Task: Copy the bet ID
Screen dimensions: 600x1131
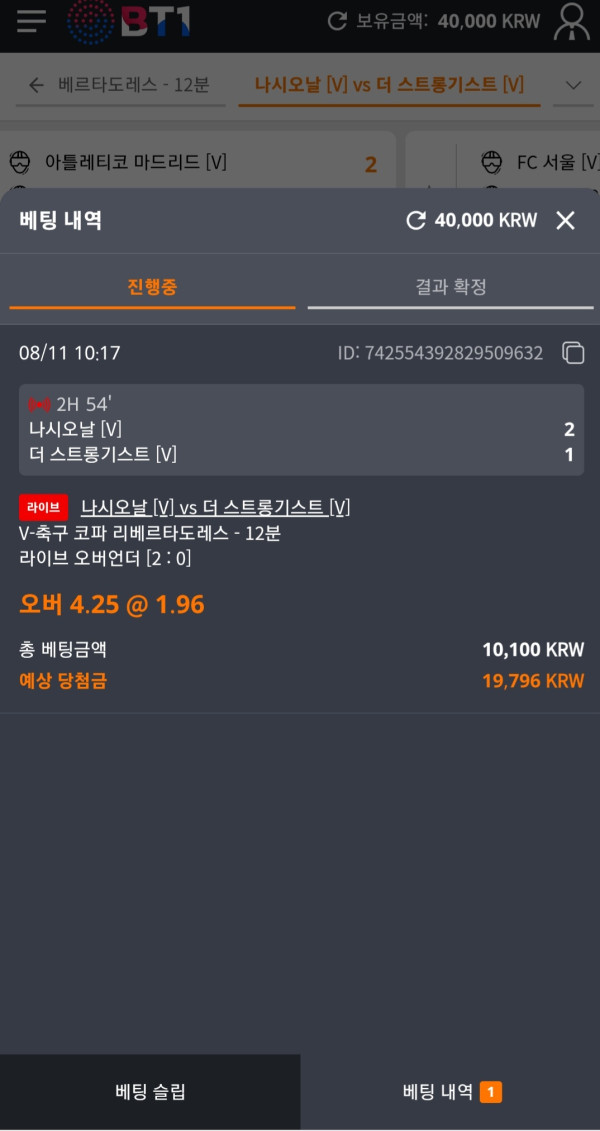Action: point(573,353)
